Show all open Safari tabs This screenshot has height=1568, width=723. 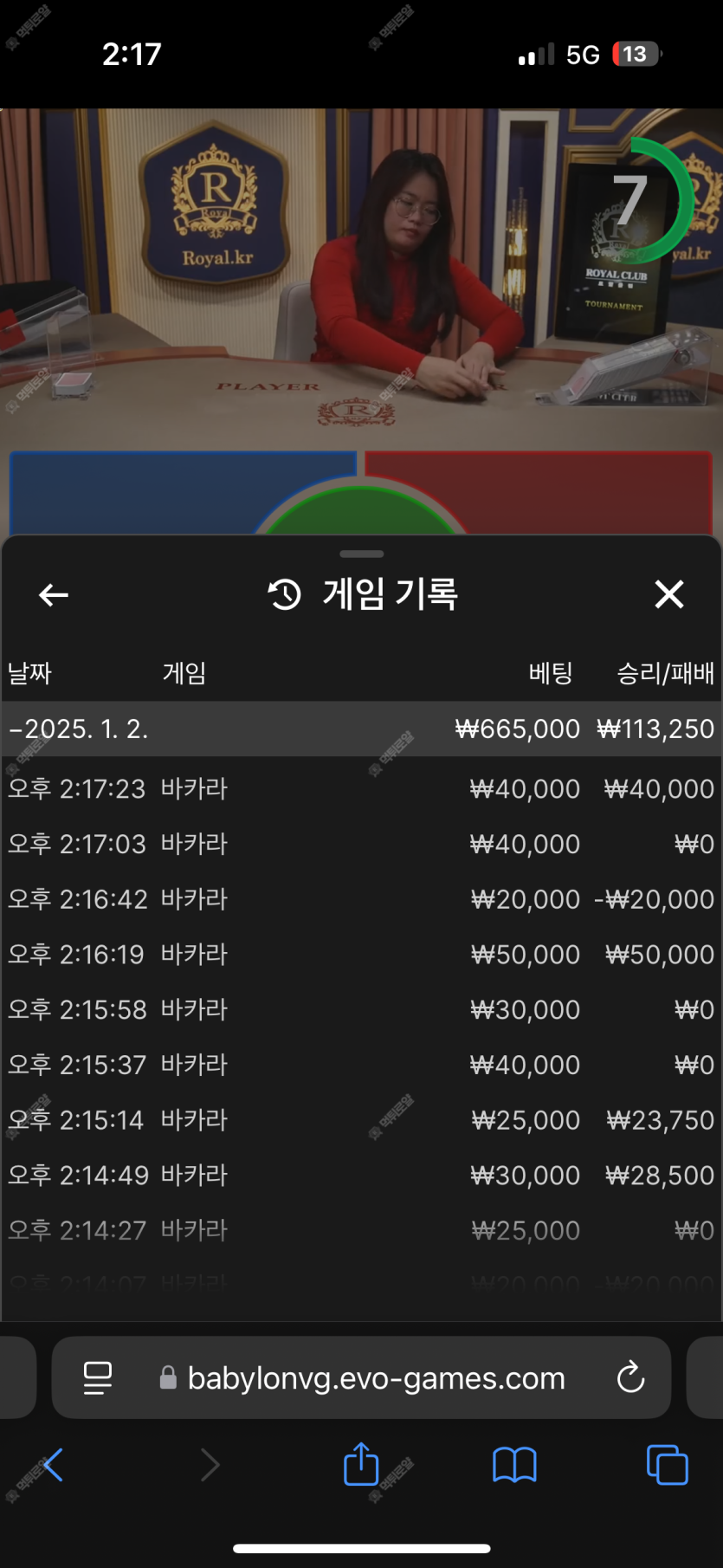coord(667,1465)
